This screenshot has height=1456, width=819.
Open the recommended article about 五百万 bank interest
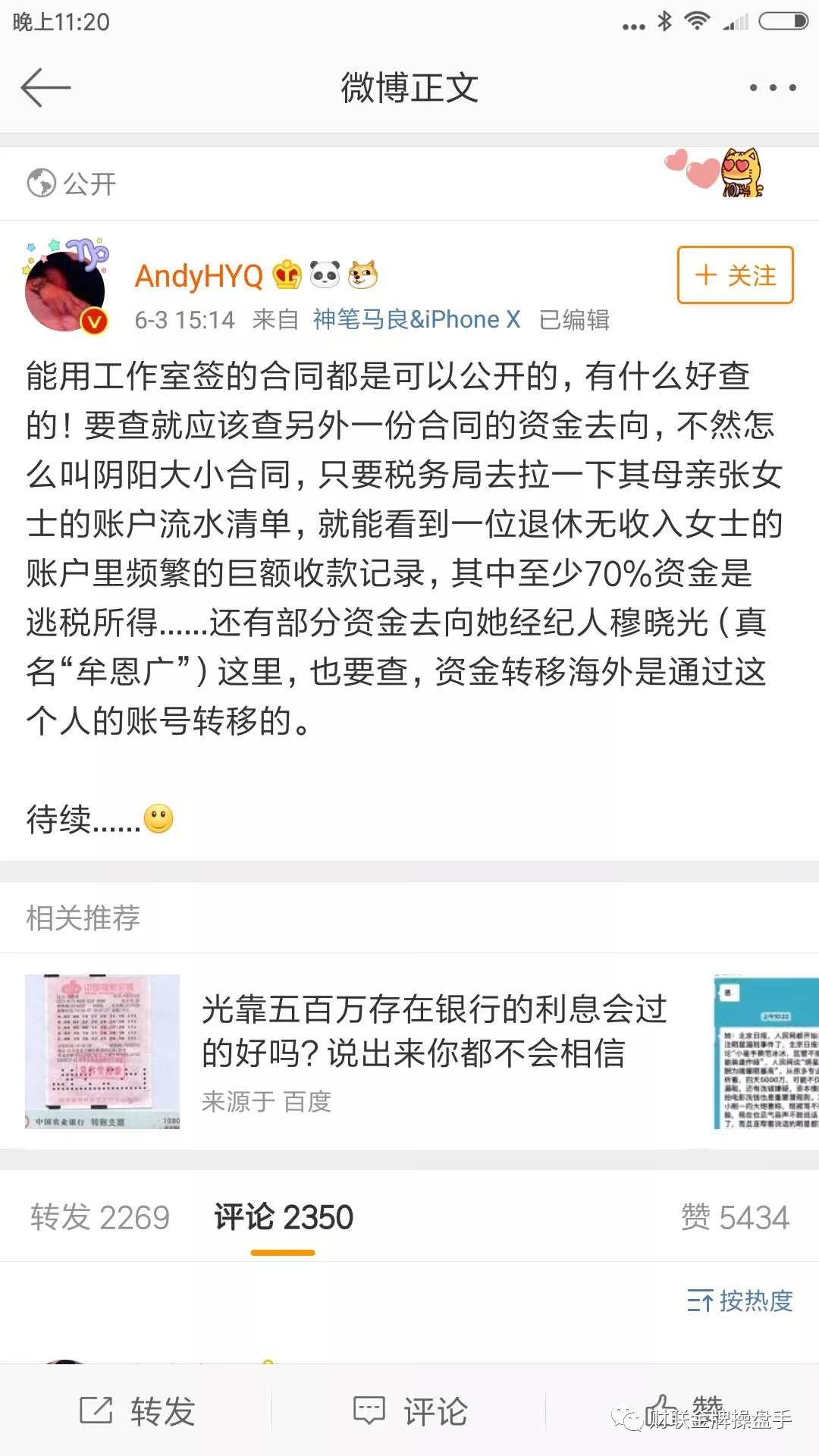[x=432, y=1031]
